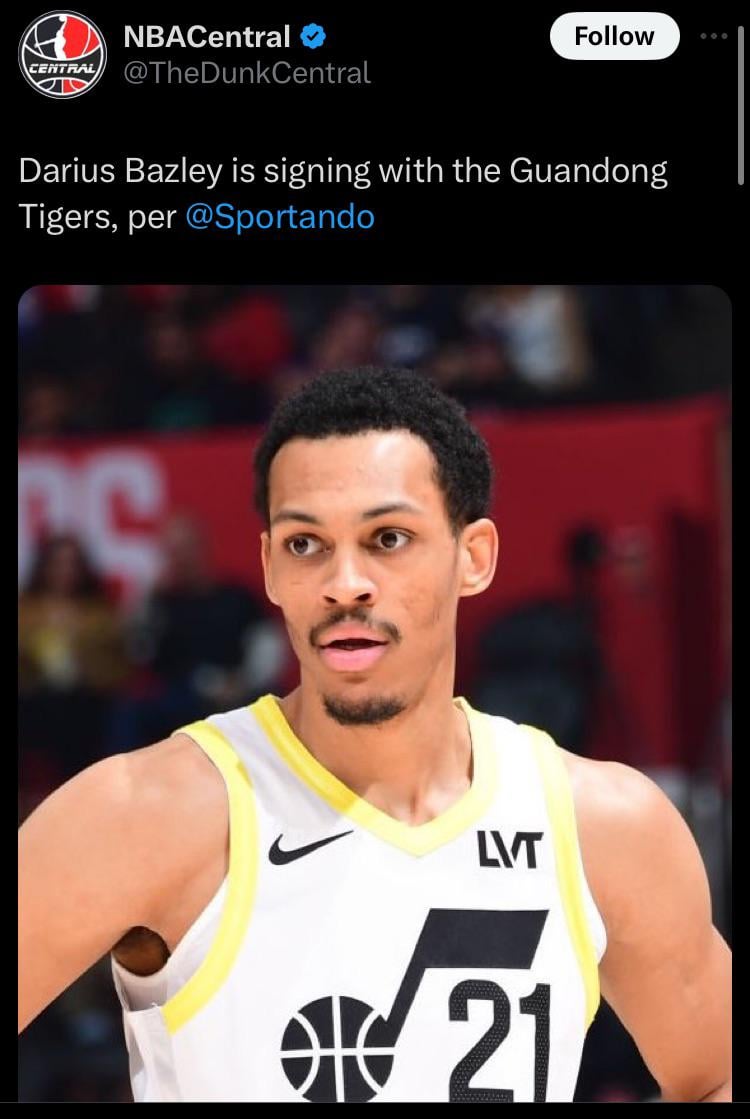The height and width of the screenshot is (1119, 750).
Task: Open the @Sportando mention link
Action: click(280, 217)
